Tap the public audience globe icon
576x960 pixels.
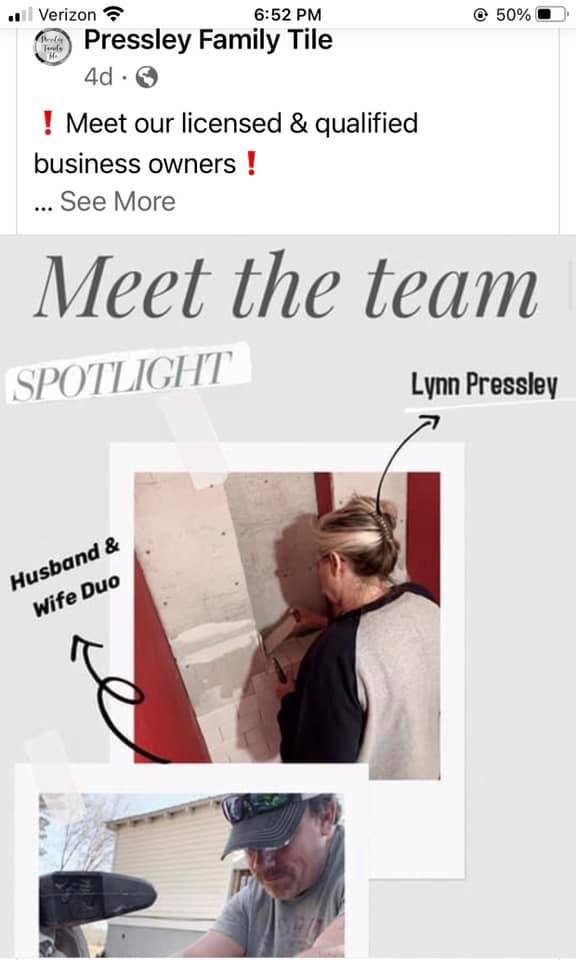coord(146,78)
